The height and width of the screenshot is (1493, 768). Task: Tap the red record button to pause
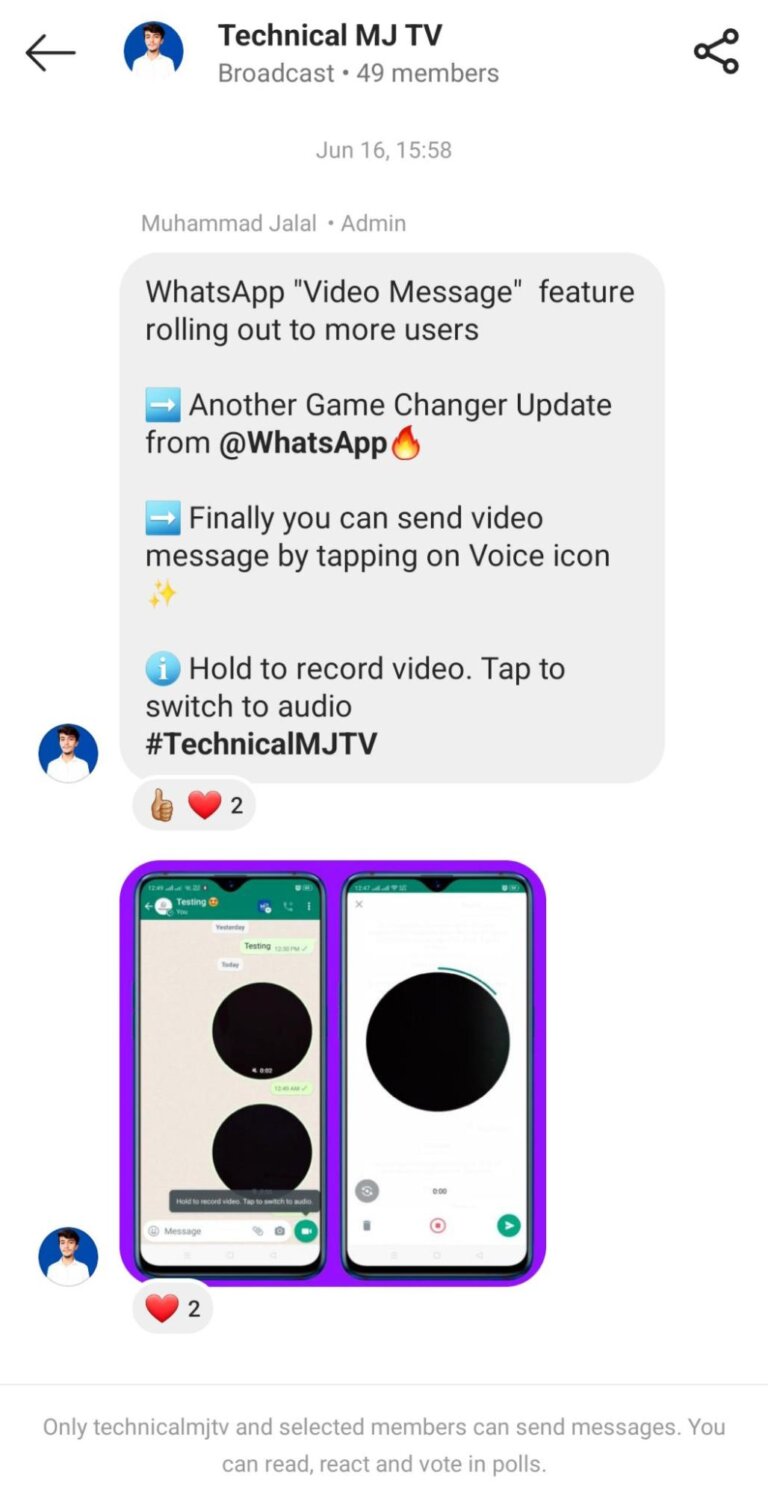pos(437,1224)
